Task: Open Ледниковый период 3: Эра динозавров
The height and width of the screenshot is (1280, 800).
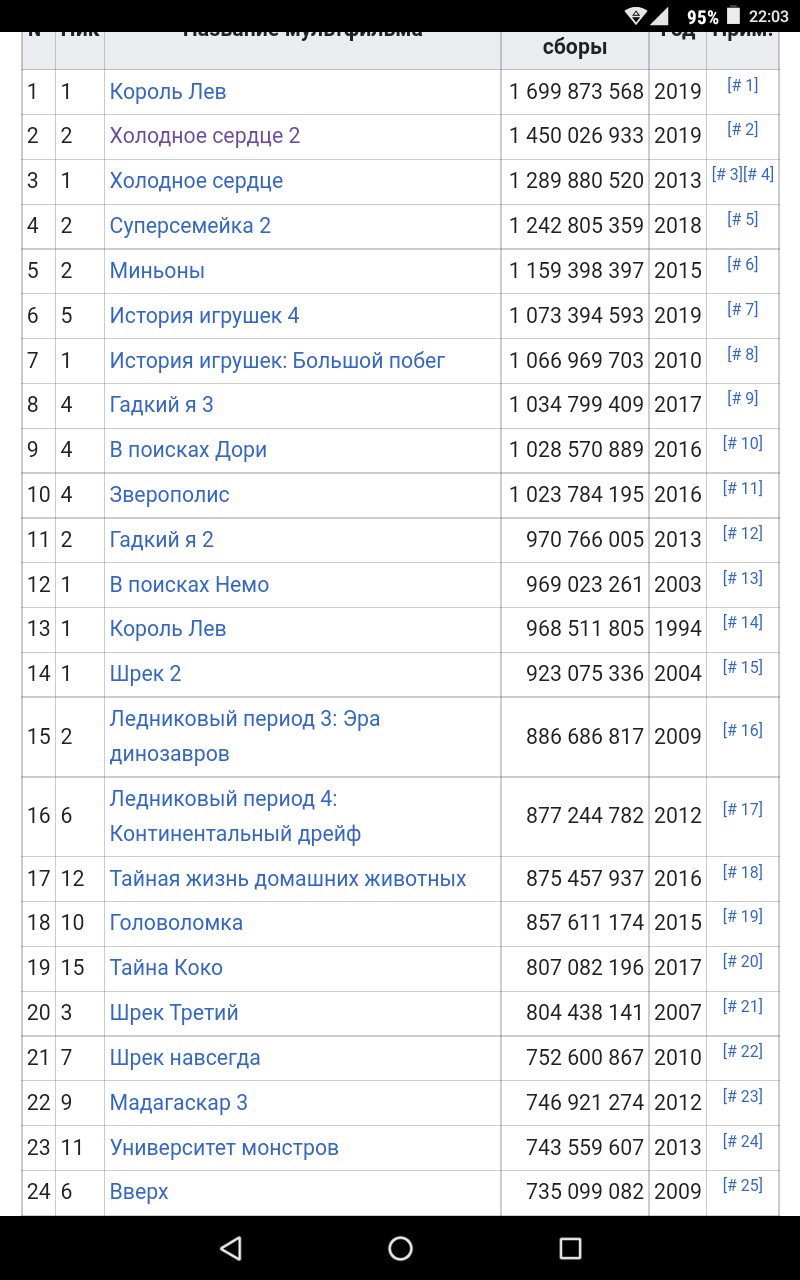Action: point(245,736)
